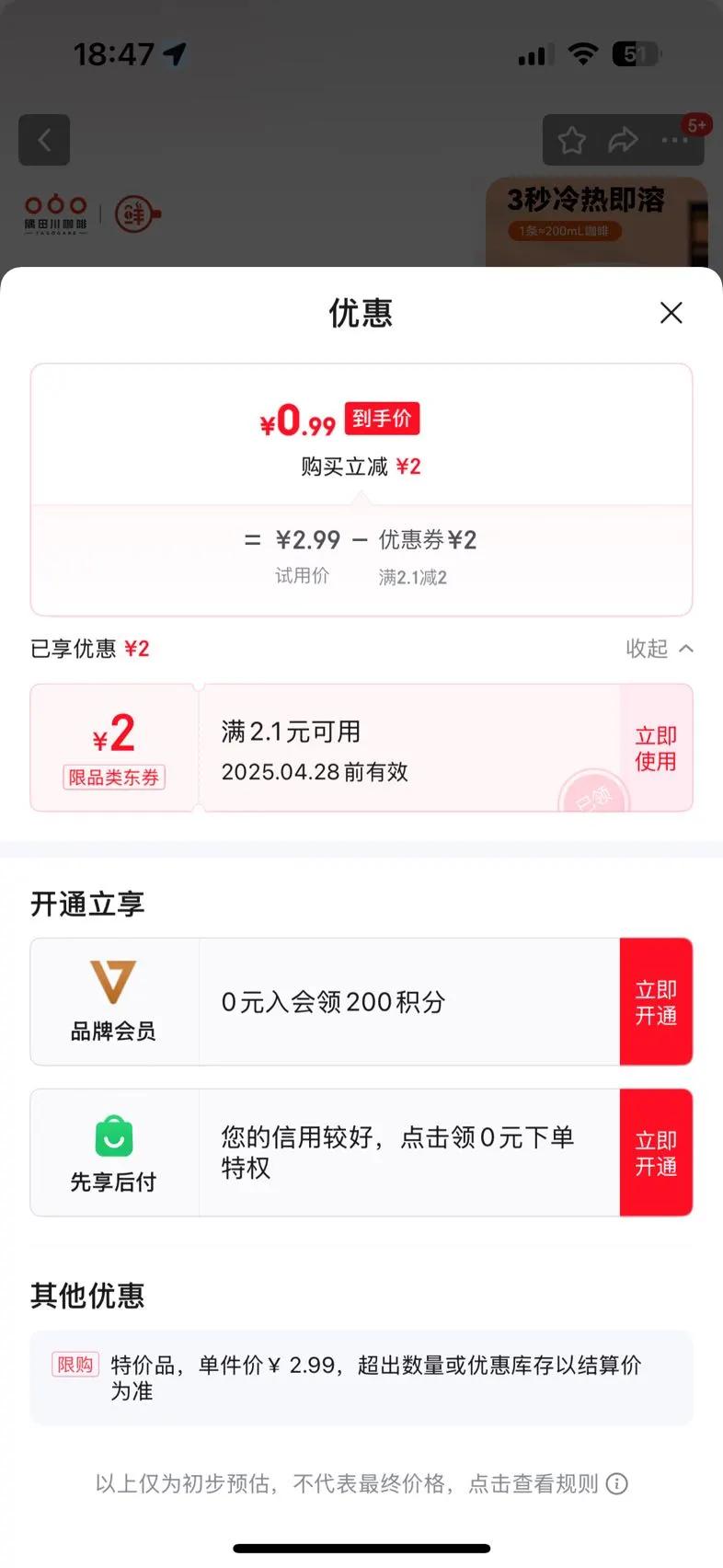Viewport: 723px width, 1568px height.
Task: Go back using the top-left arrow
Action: (44, 140)
